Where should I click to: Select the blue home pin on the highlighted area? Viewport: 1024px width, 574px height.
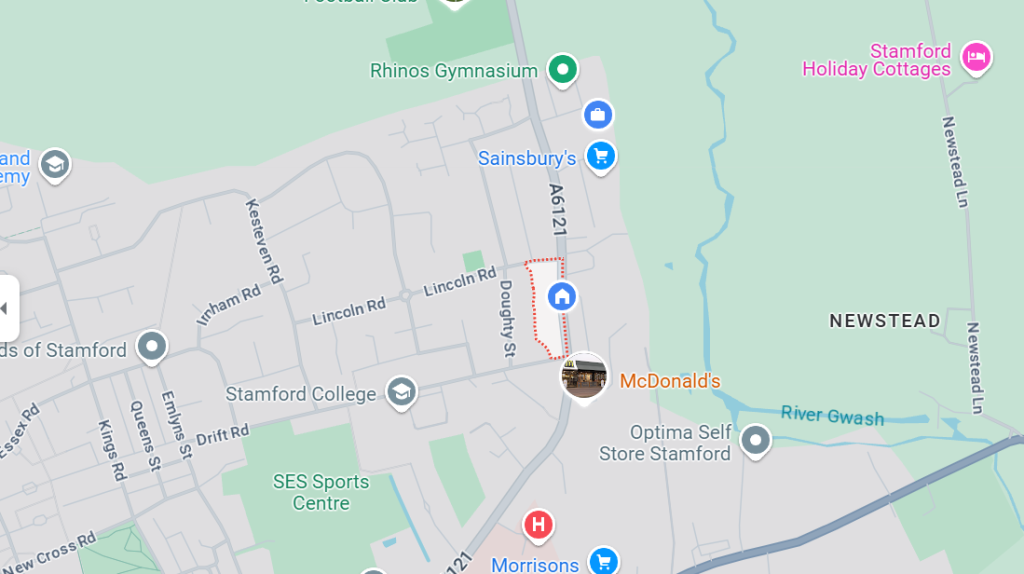(562, 296)
